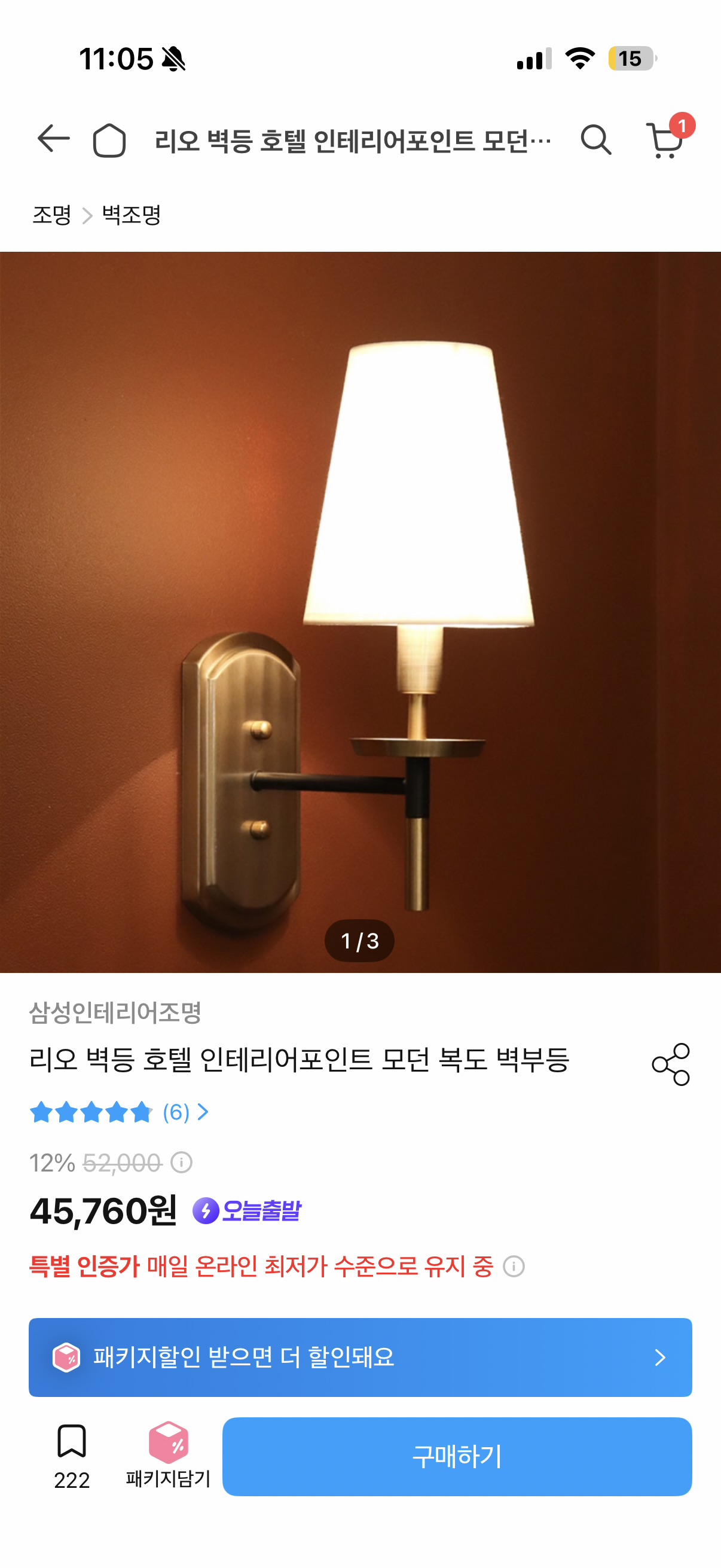Open the 벽조명 breadcrumb category
721x1568 pixels.
(x=132, y=215)
